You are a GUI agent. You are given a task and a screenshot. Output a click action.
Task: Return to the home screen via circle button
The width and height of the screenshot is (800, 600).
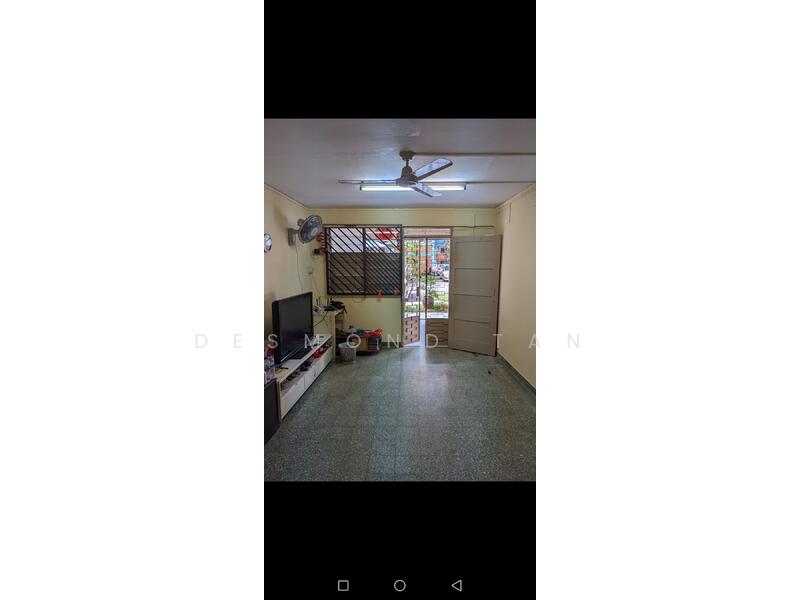click(400, 585)
